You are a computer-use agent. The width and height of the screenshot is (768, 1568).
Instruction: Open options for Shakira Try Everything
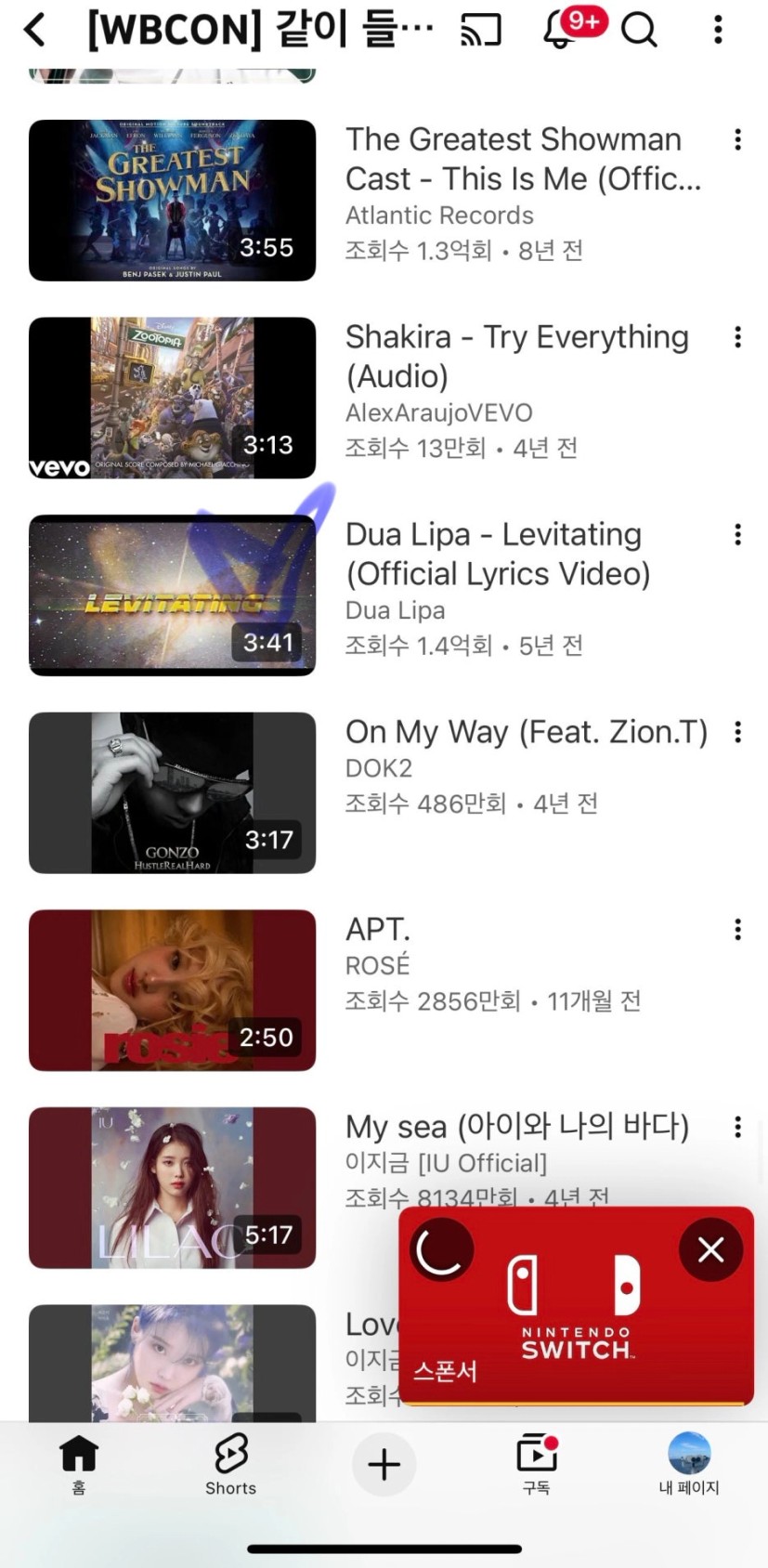click(x=737, y=337)
